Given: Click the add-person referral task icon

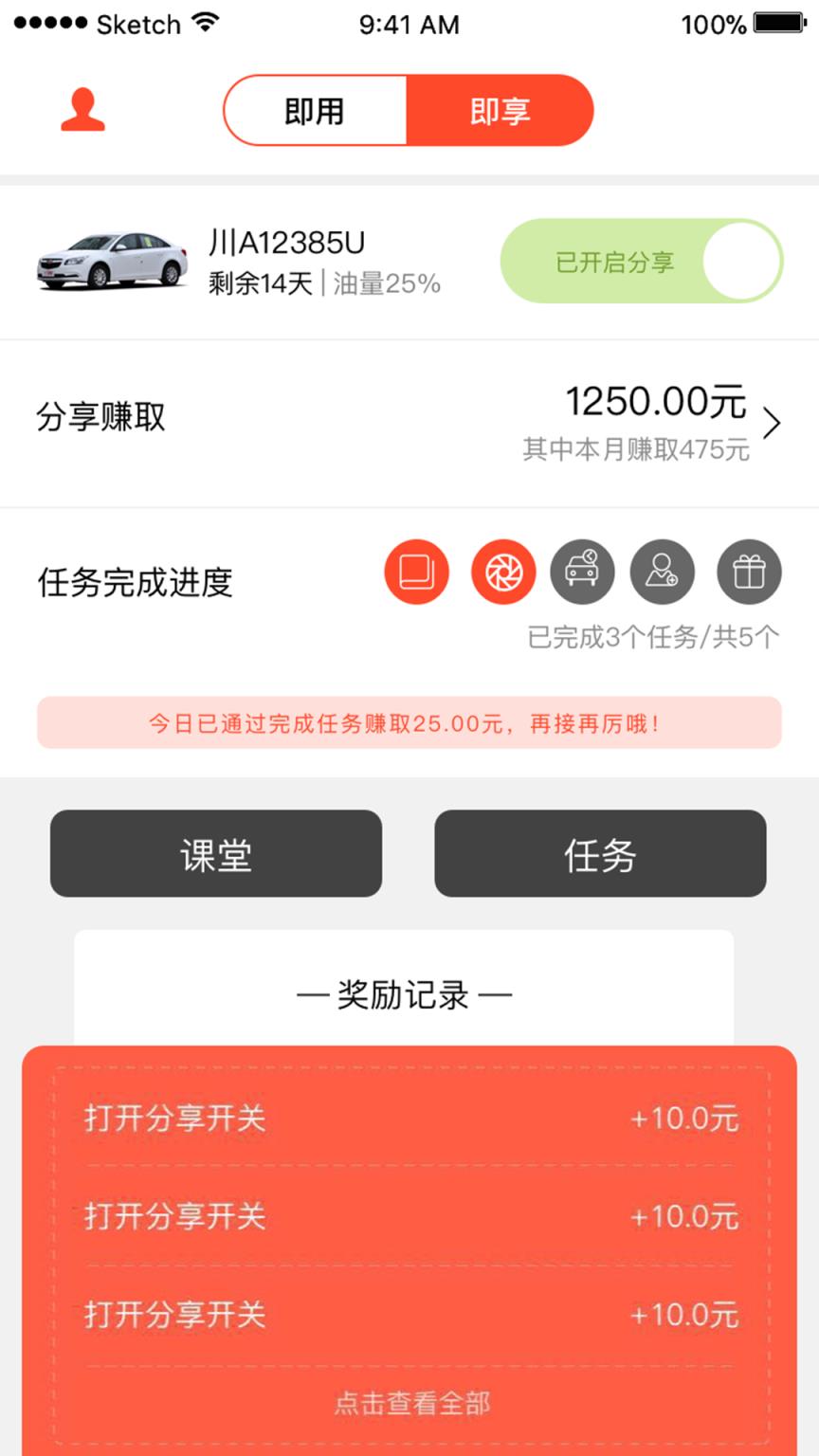Looking at the screenshot, I should 663,572.
